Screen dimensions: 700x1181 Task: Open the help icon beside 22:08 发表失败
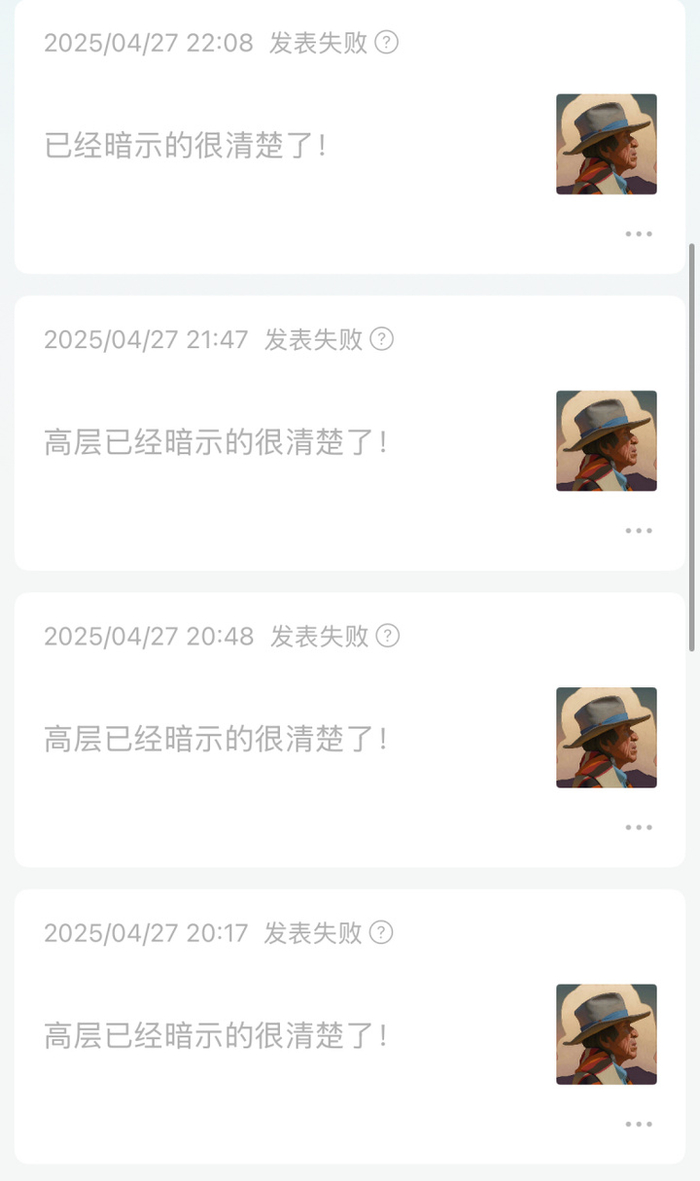coord(387,43)
